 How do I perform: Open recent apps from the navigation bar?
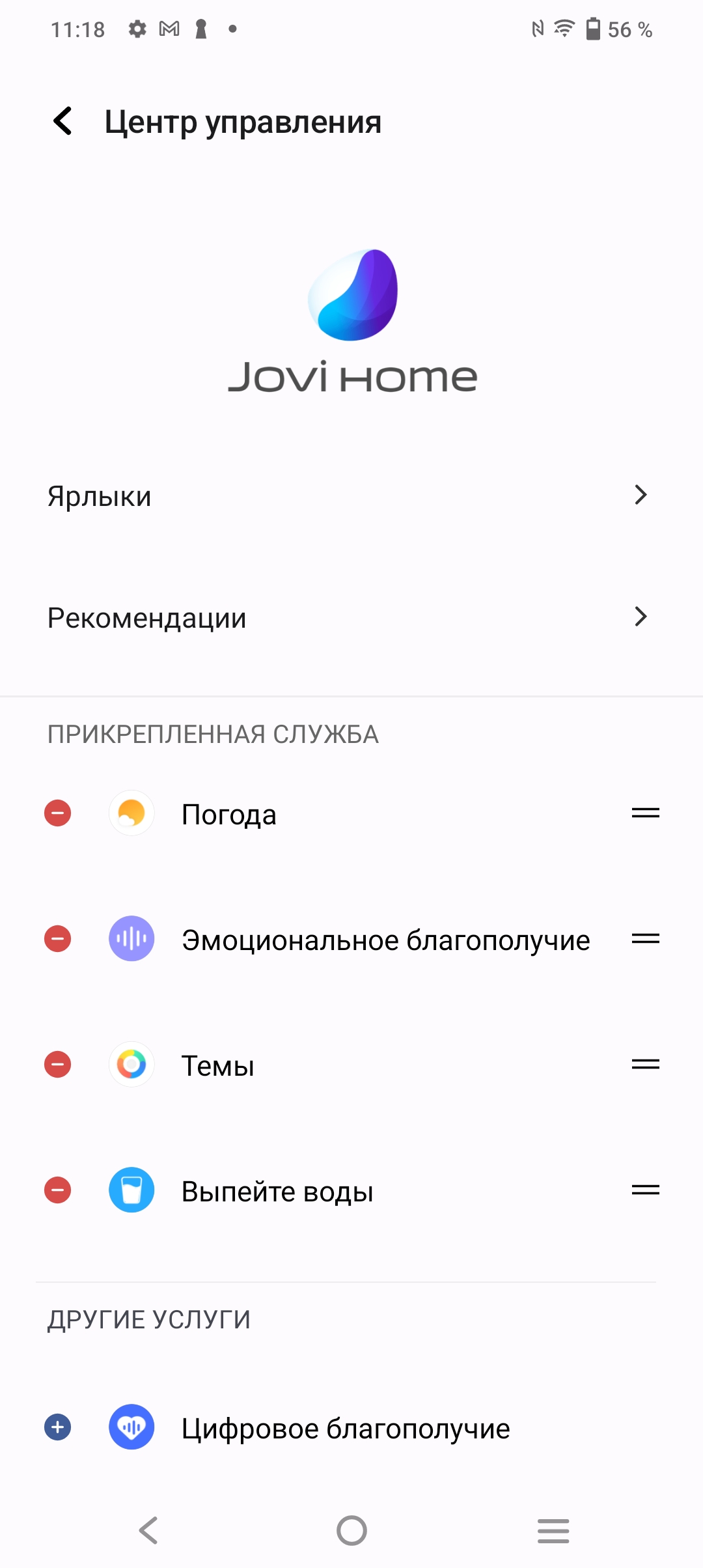(x=553, y=1530)
